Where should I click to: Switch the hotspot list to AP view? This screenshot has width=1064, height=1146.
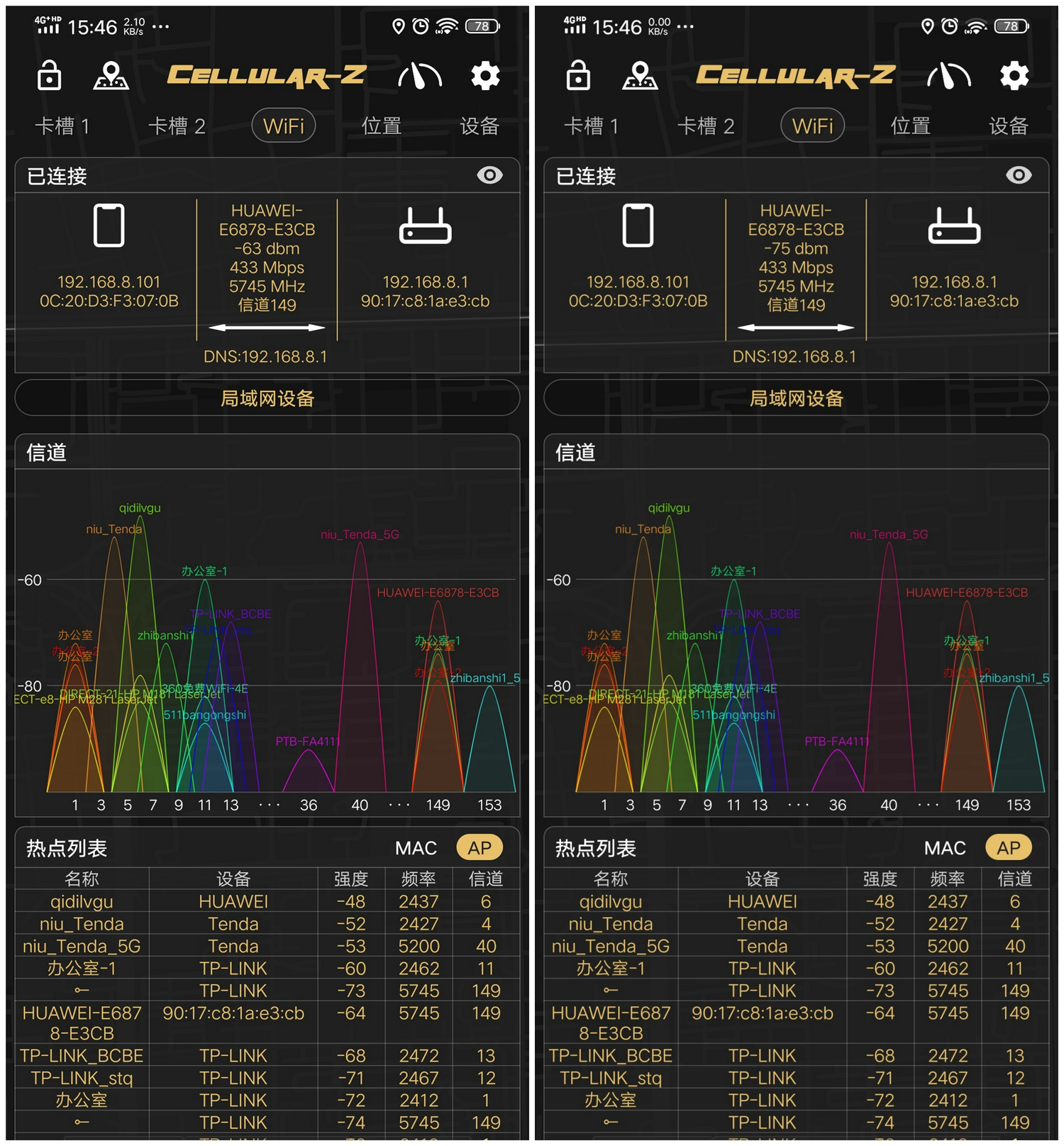click(480, 847)
